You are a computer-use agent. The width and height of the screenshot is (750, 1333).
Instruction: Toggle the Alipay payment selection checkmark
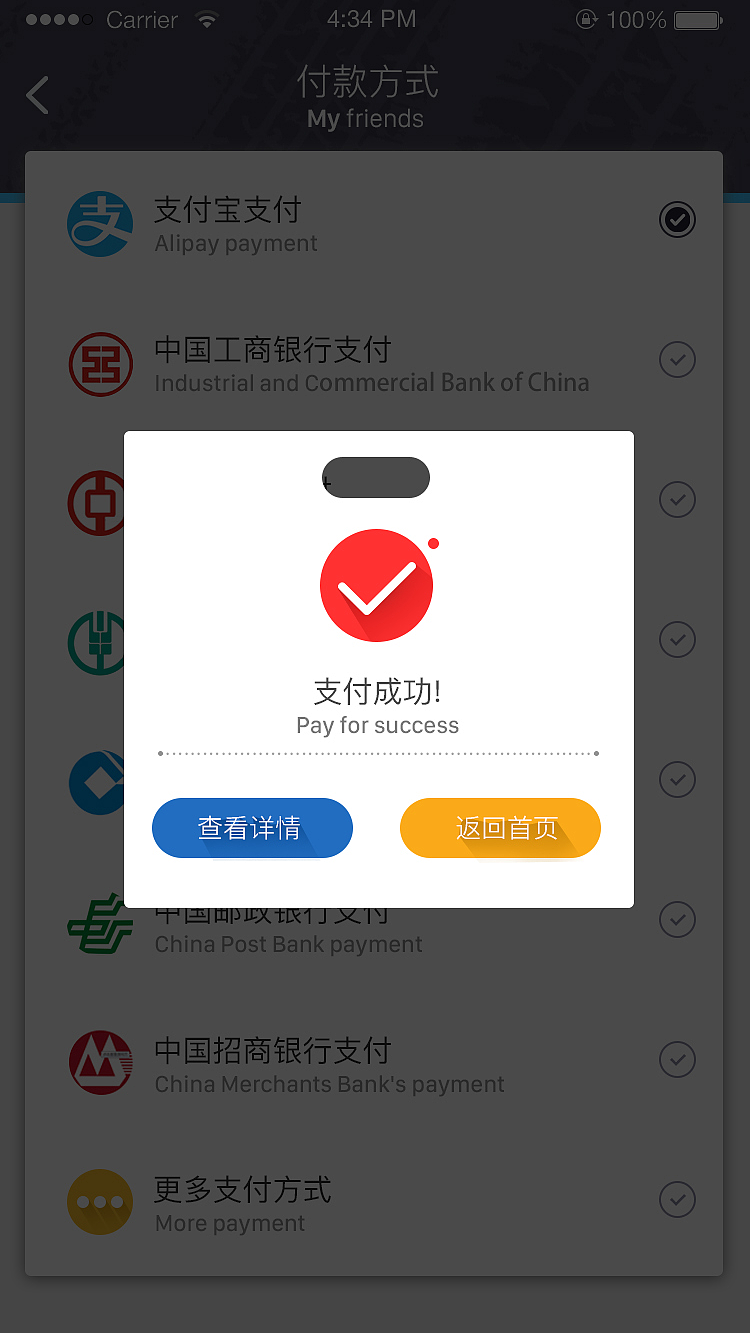point(677,220)
